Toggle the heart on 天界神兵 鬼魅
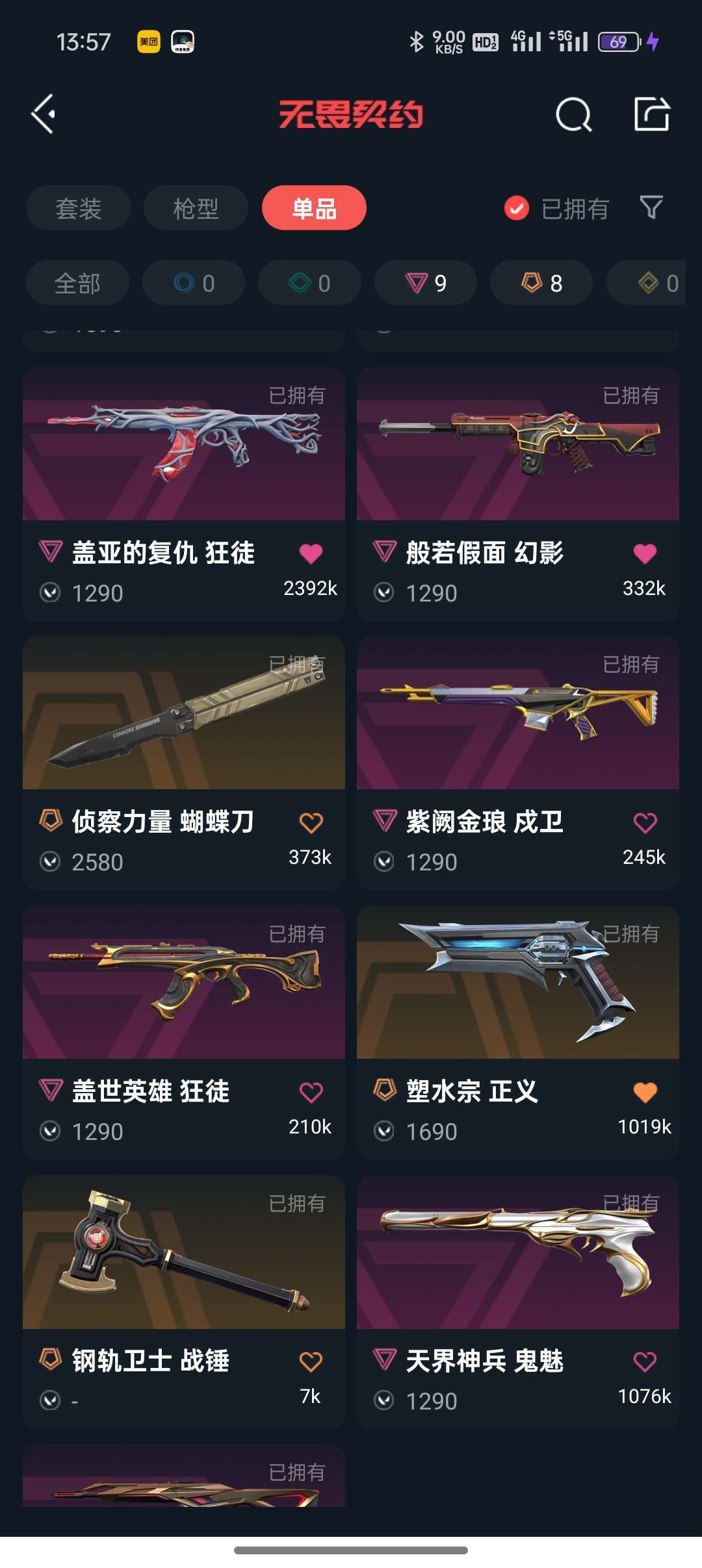The width and height of the screenshot is (702, 1568). (645, 1361)
